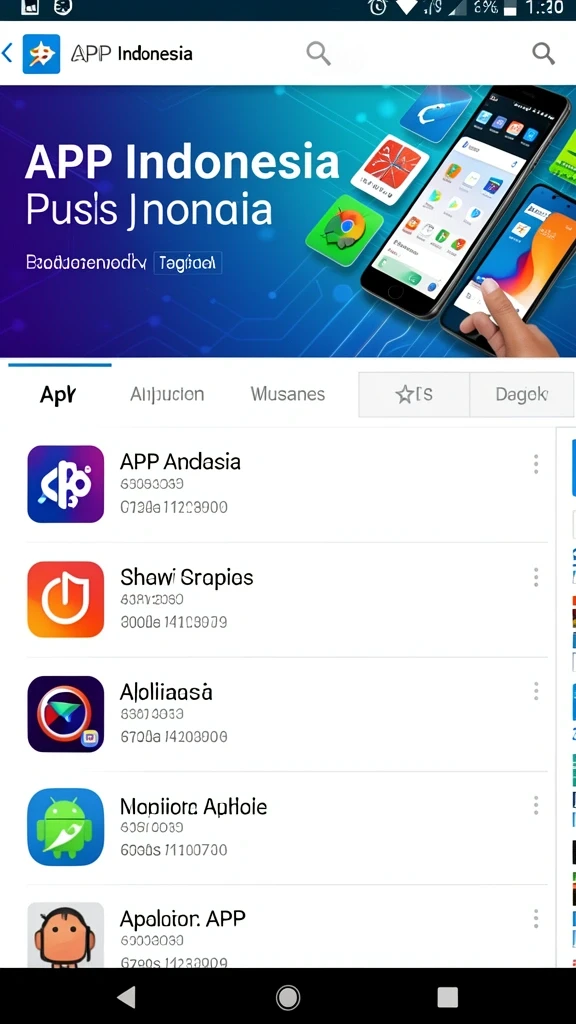Tap the search magnifier nearest the APP Indonesia title

click(x=318, y=54)
